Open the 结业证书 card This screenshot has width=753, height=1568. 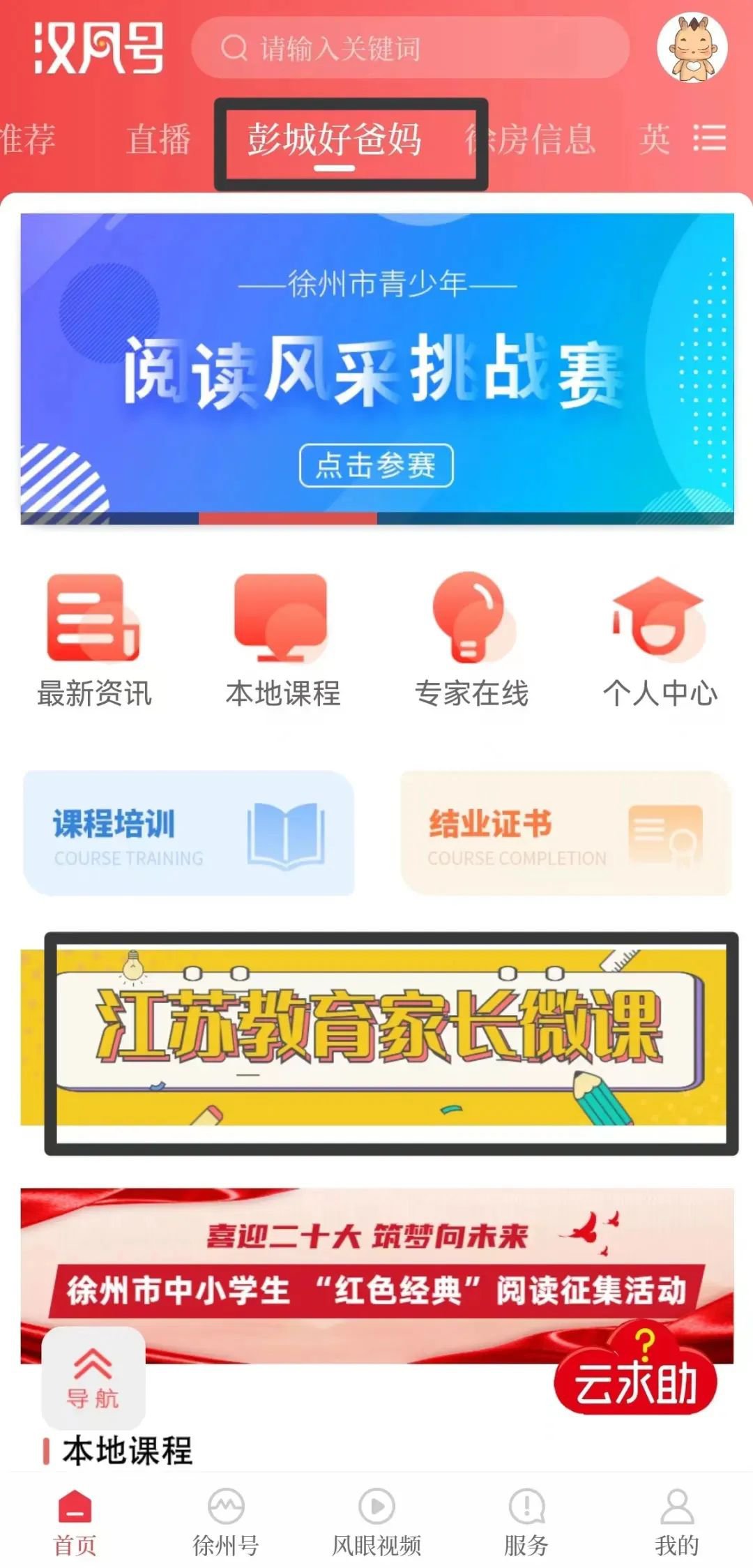[x=565, y=833]
